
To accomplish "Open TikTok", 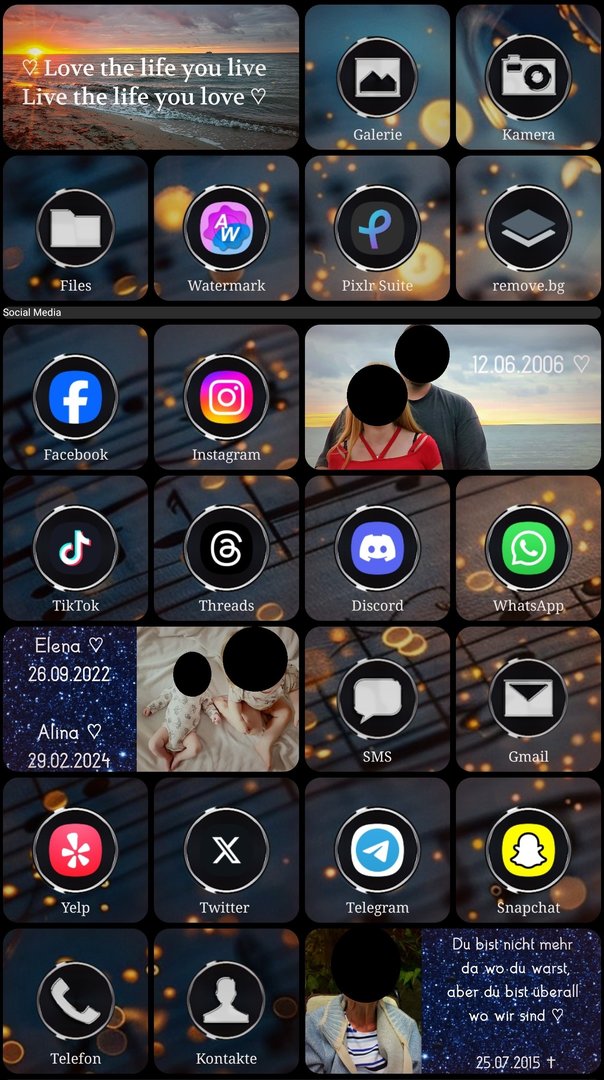I will (x=75, y=549).
